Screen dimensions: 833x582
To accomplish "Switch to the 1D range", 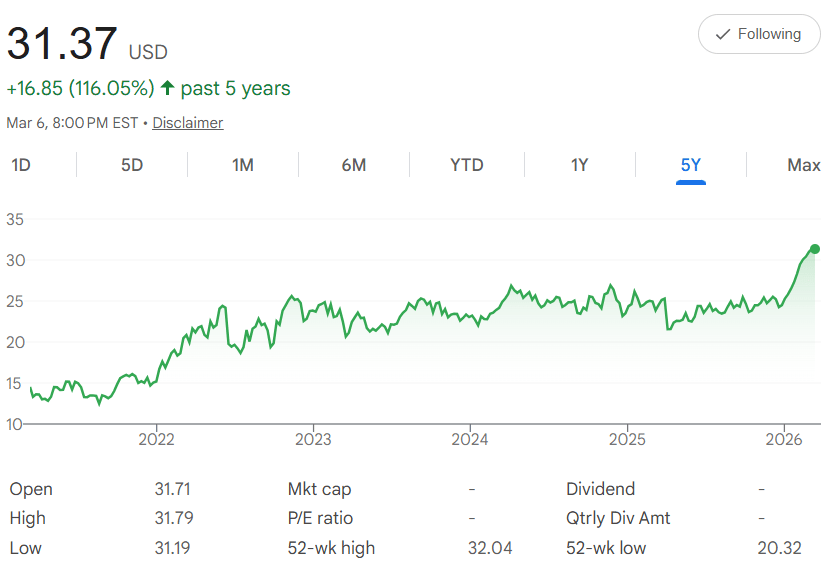I will coord(21,165).
